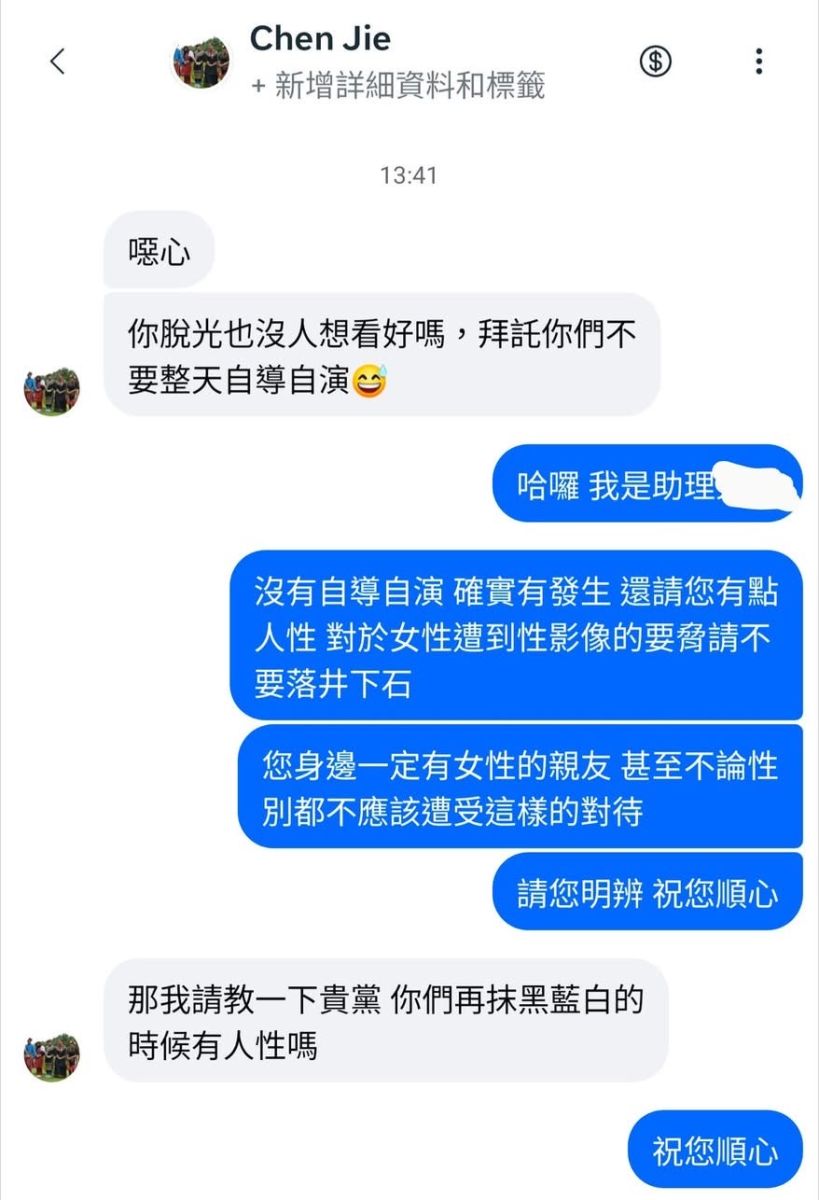Tap the dollar payment icon

coord(655,62)
